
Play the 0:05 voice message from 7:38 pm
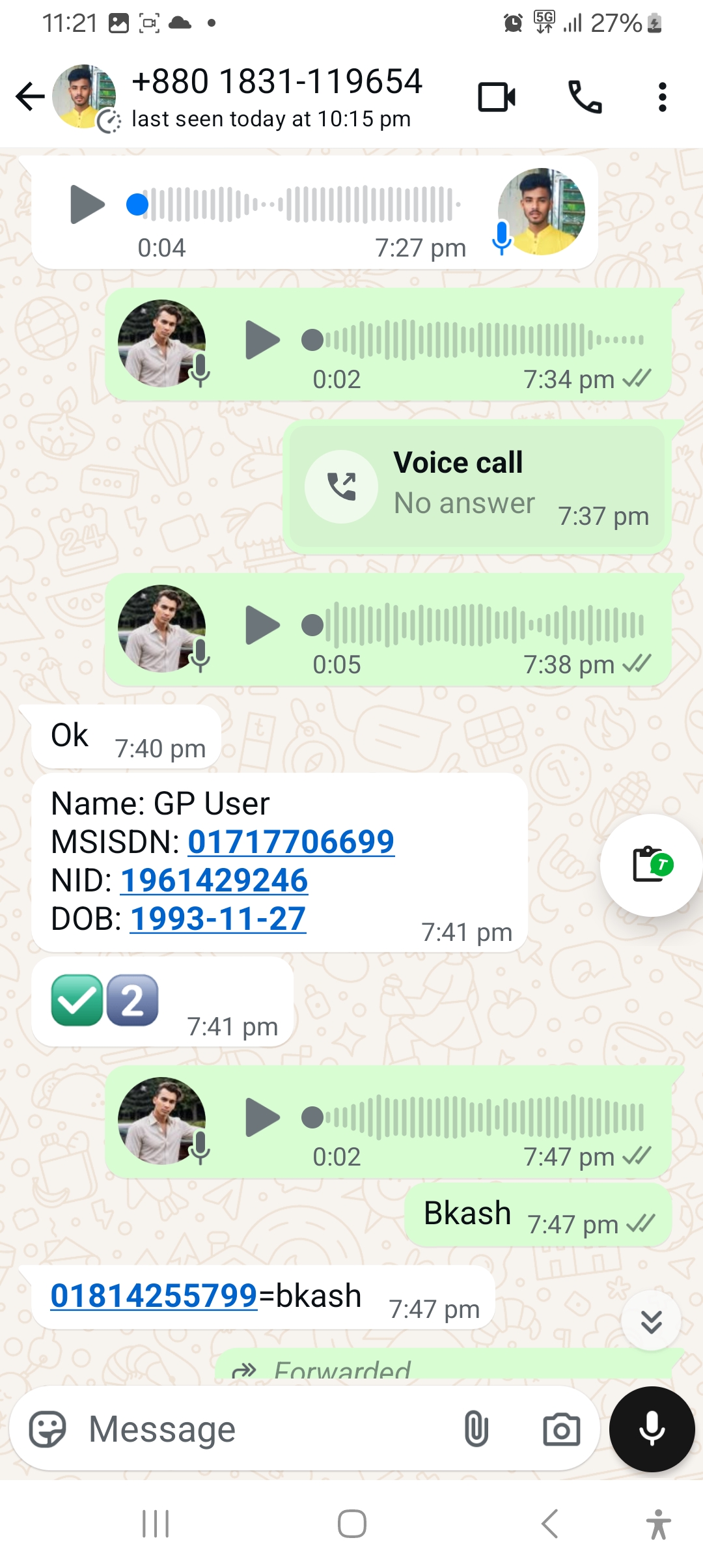pyautogui.click(x=262, y=625)
